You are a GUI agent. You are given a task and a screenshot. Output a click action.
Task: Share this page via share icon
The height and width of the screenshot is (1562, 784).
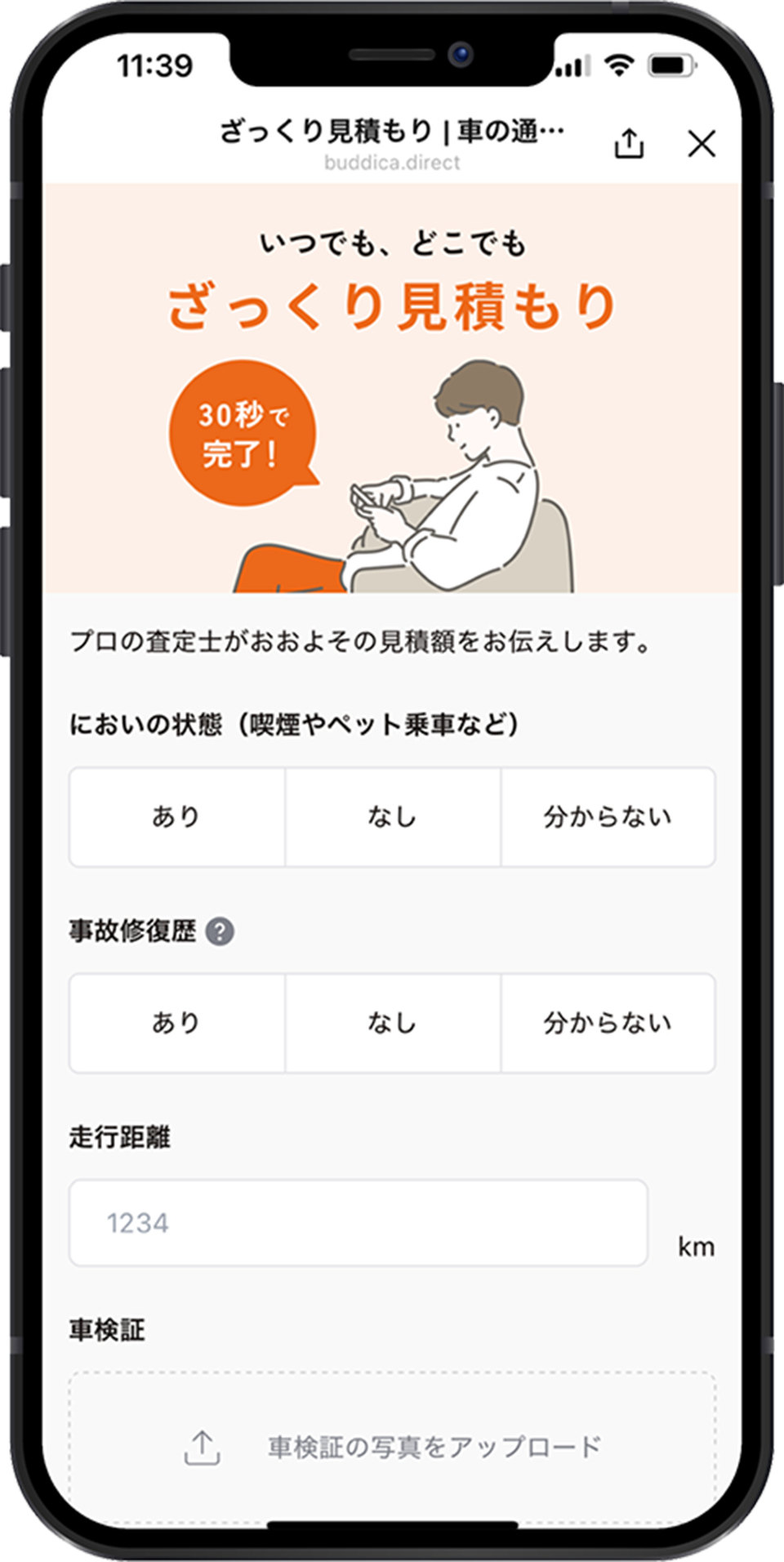point(629,144)
